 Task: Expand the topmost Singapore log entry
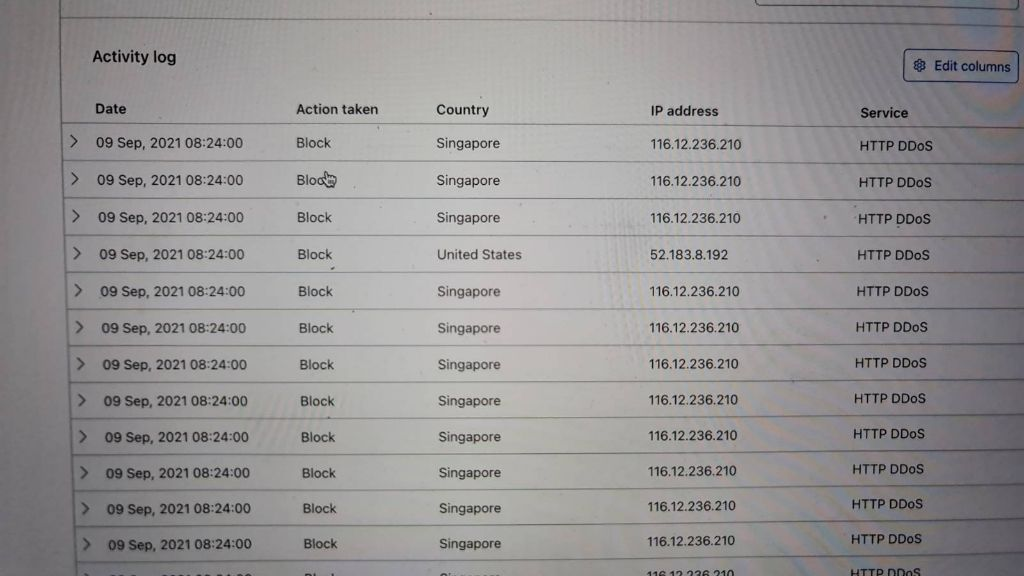tap(73, 142)
